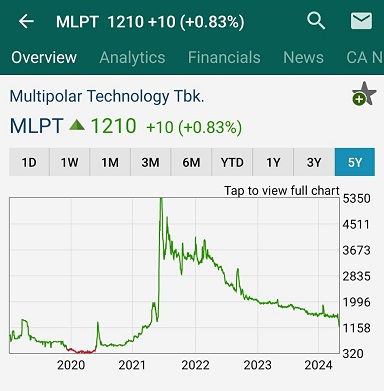
Task: Open the partially visible CA tab
Action: point(365,57)
